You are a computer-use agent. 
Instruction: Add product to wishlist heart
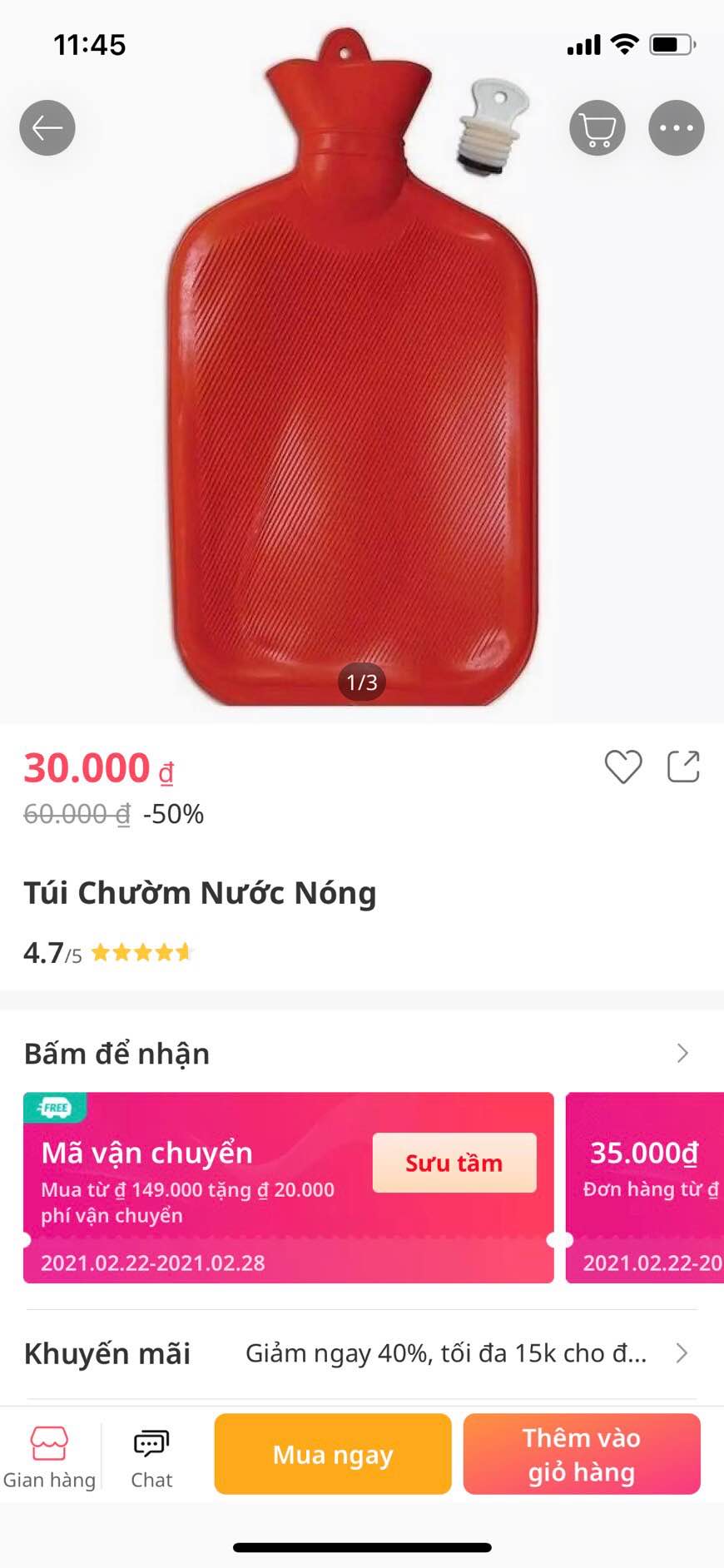click(x=622, y=767)
